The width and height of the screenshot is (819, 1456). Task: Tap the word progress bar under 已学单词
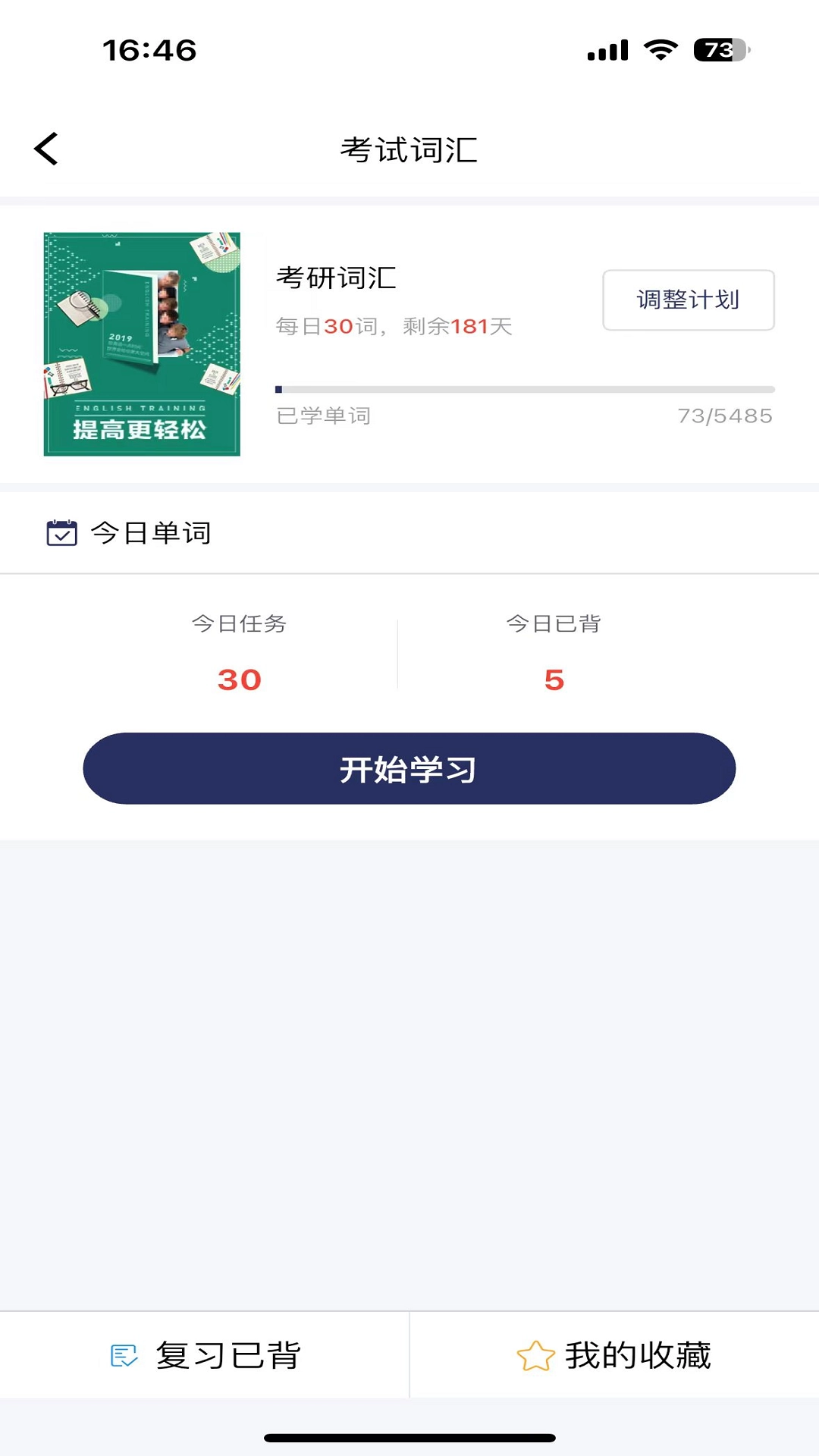523,387
